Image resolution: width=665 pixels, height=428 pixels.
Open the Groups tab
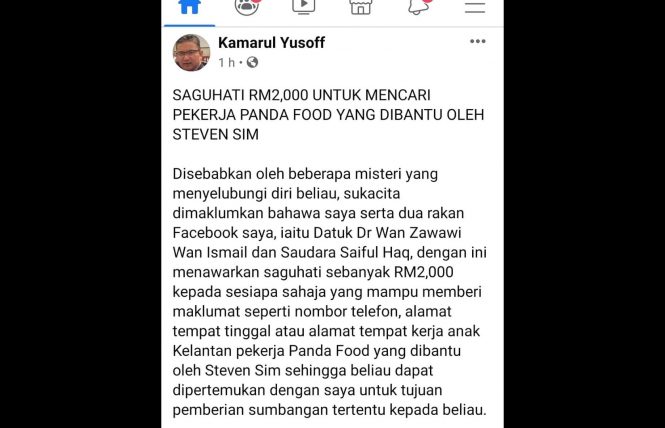244,6
